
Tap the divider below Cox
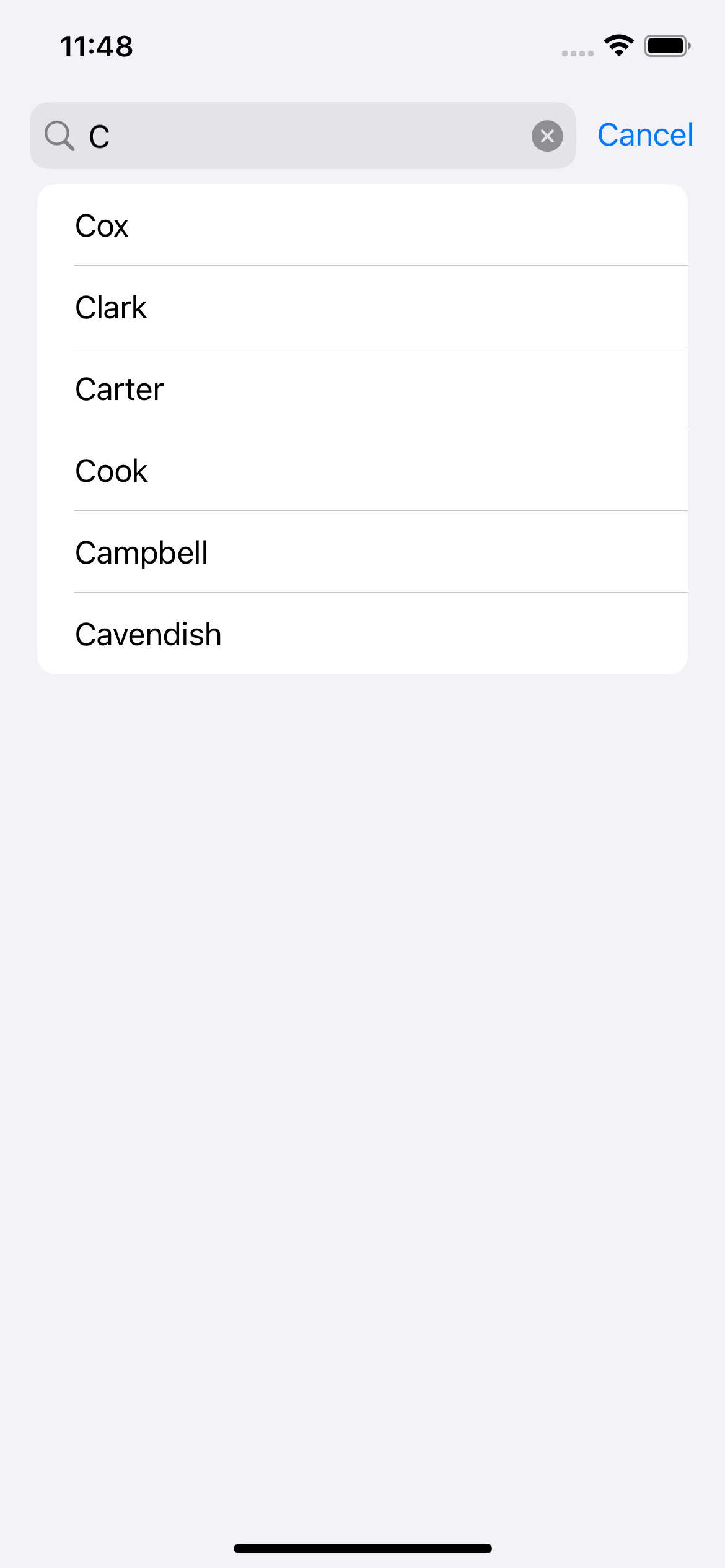(x=381, y=266)
